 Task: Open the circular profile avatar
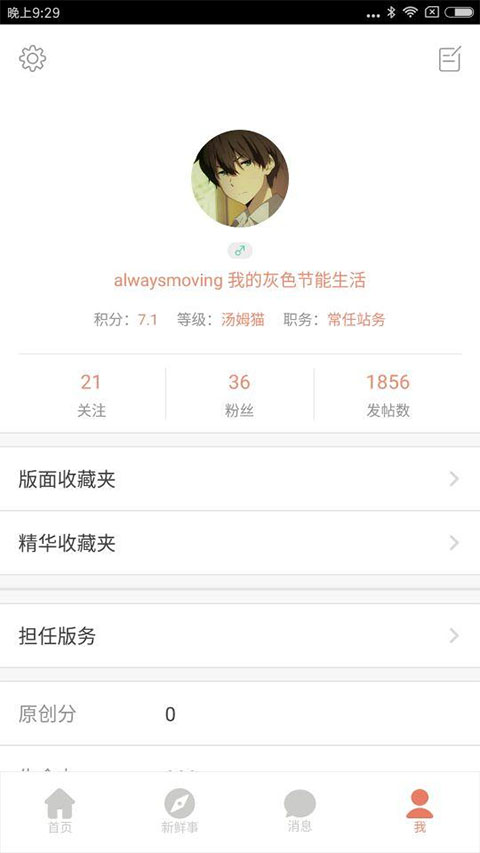click(x=240, y=178)
